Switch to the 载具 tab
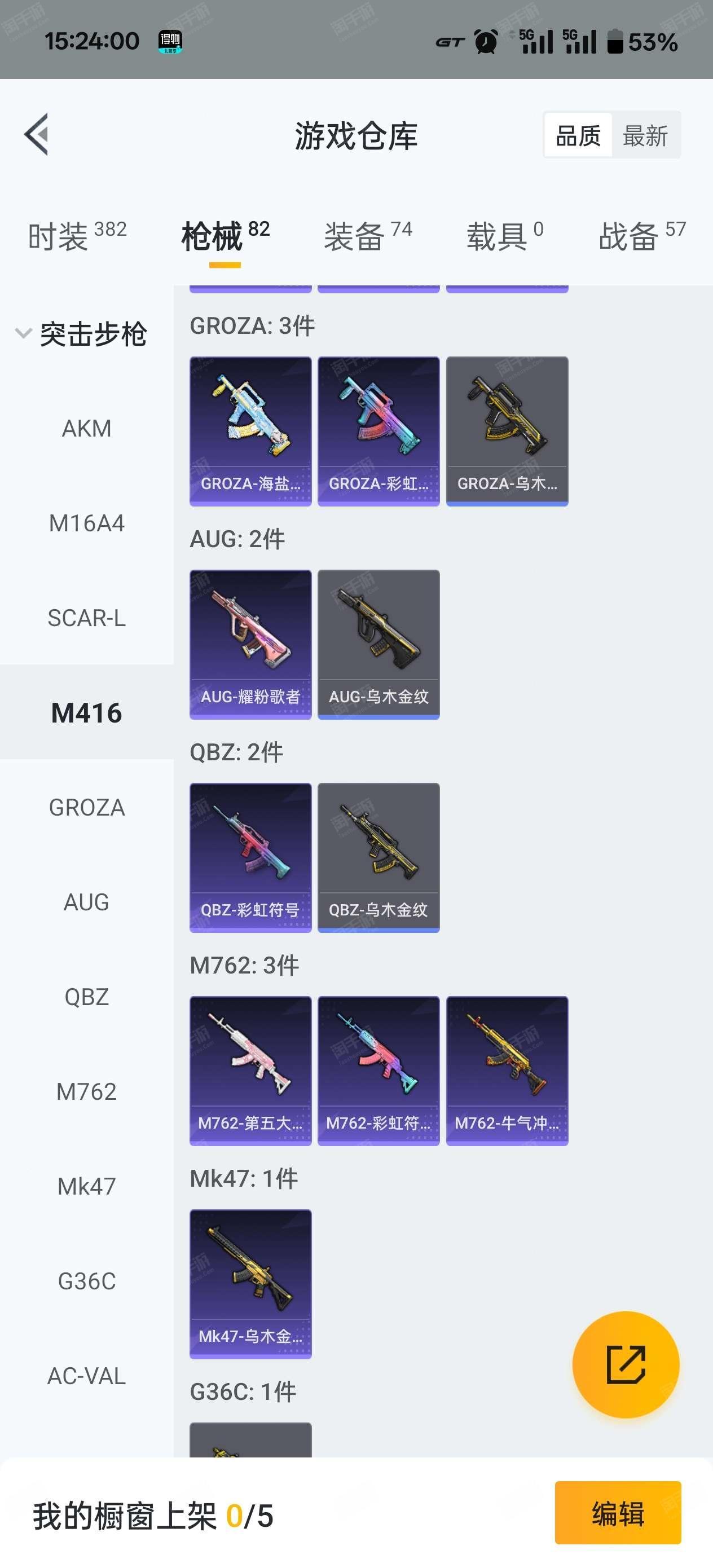 [x=504, y=236]
